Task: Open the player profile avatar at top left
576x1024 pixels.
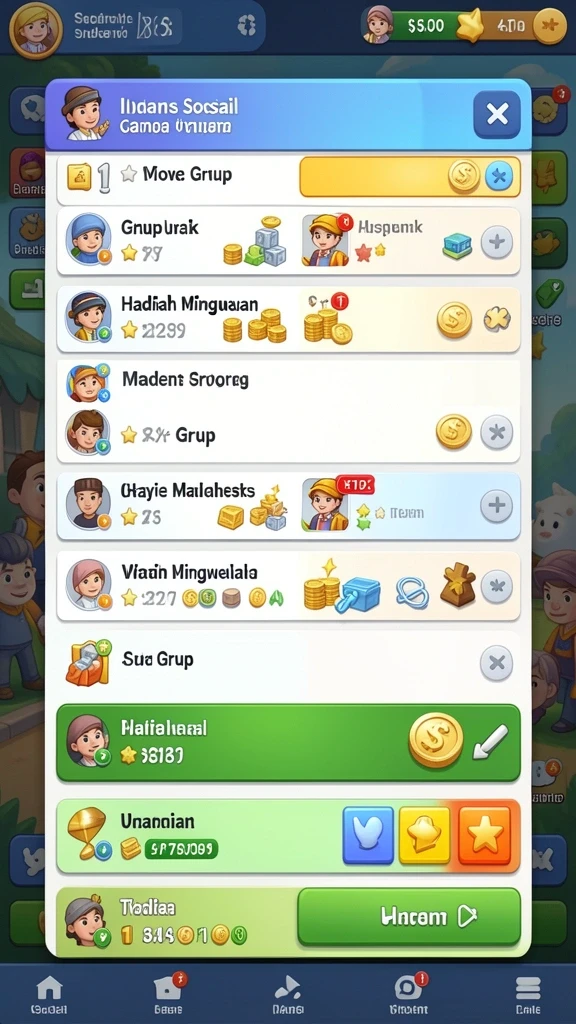Action: pyautogui.click(x=36, y=29)
